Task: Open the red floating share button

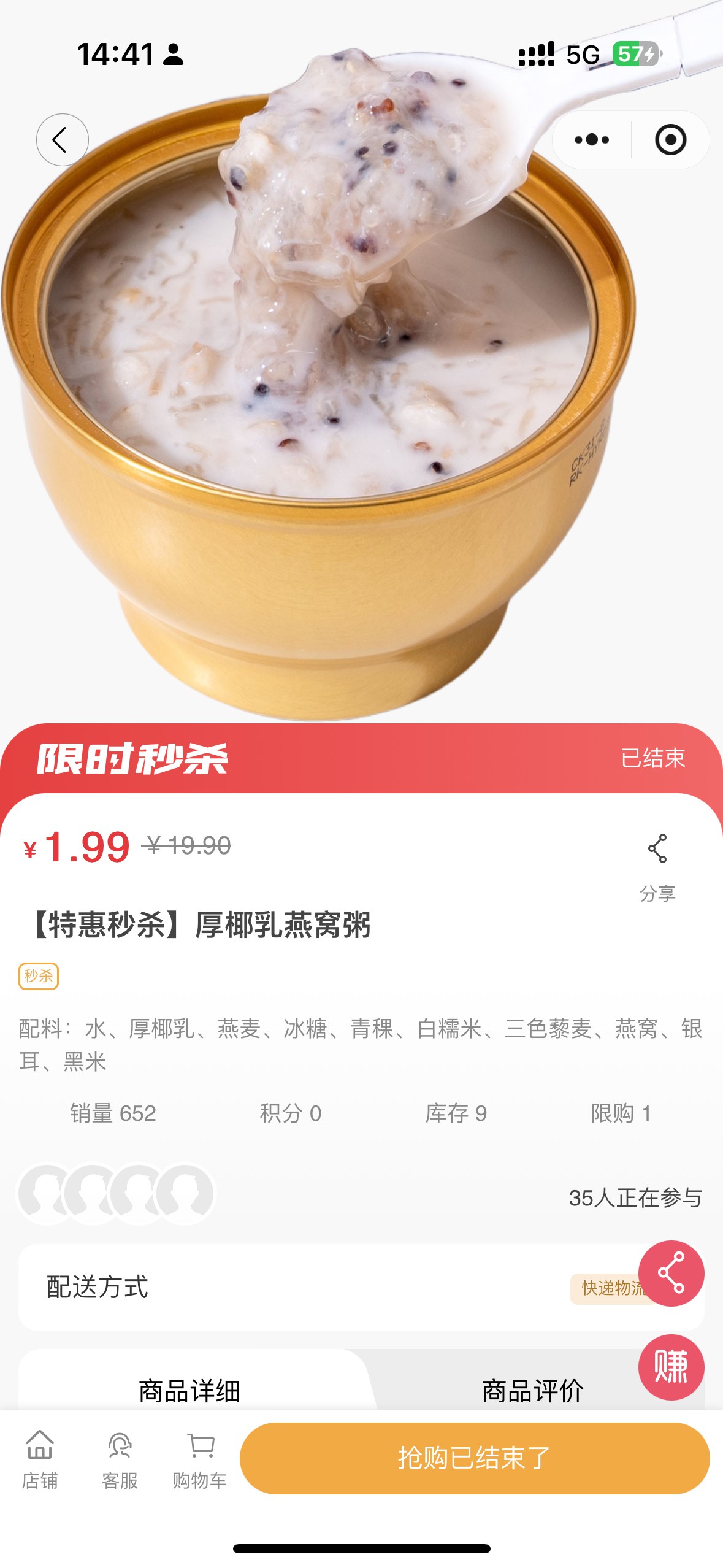Action: [671, 1274]
